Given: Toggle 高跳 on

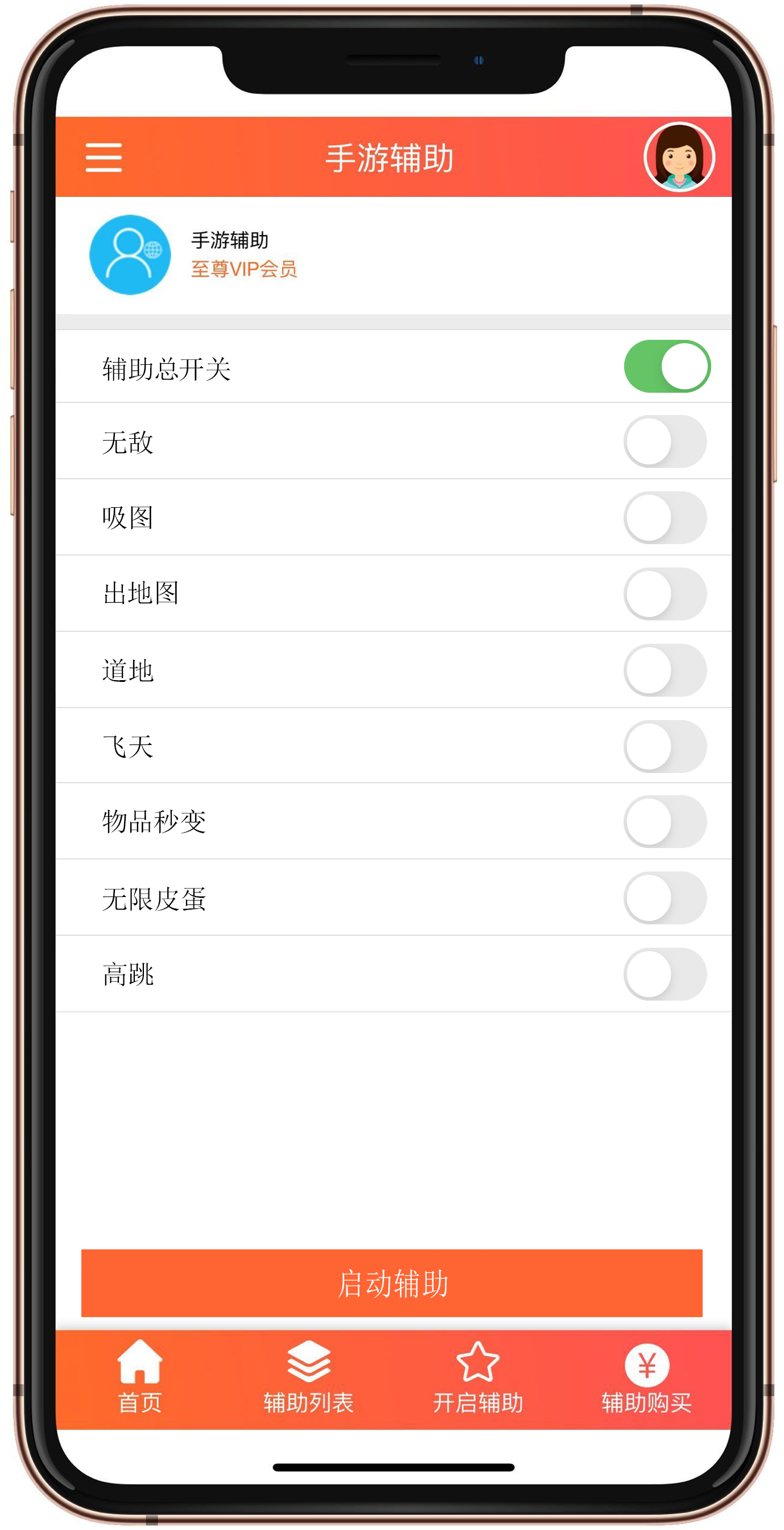Looking at the screenshot, I should pyautogui.click(x=665, y=973).
